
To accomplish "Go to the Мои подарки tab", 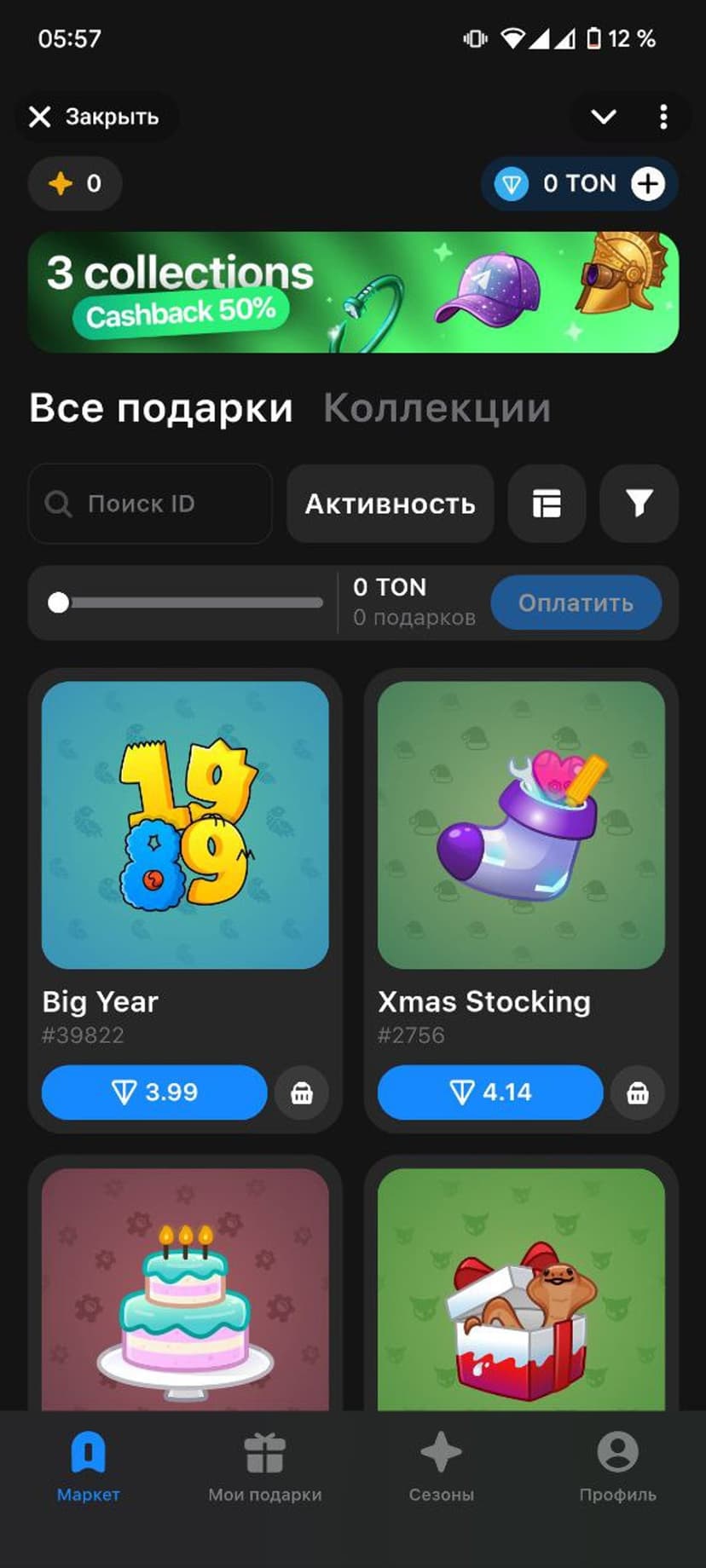I will click(x=265, y=1467).
